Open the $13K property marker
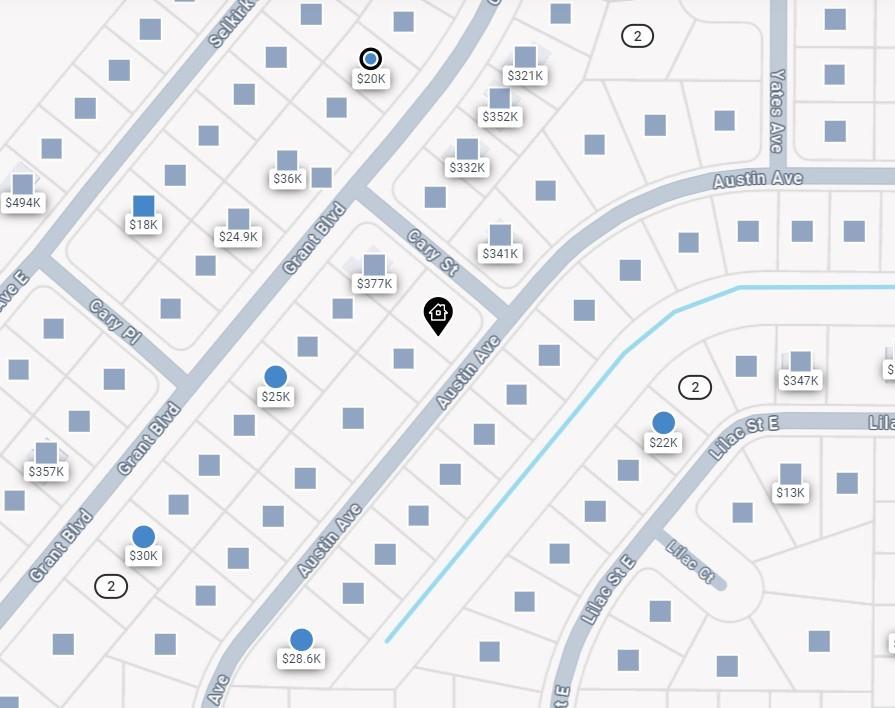Viewport: 895px width, 708px height. (x=790, y=475)
